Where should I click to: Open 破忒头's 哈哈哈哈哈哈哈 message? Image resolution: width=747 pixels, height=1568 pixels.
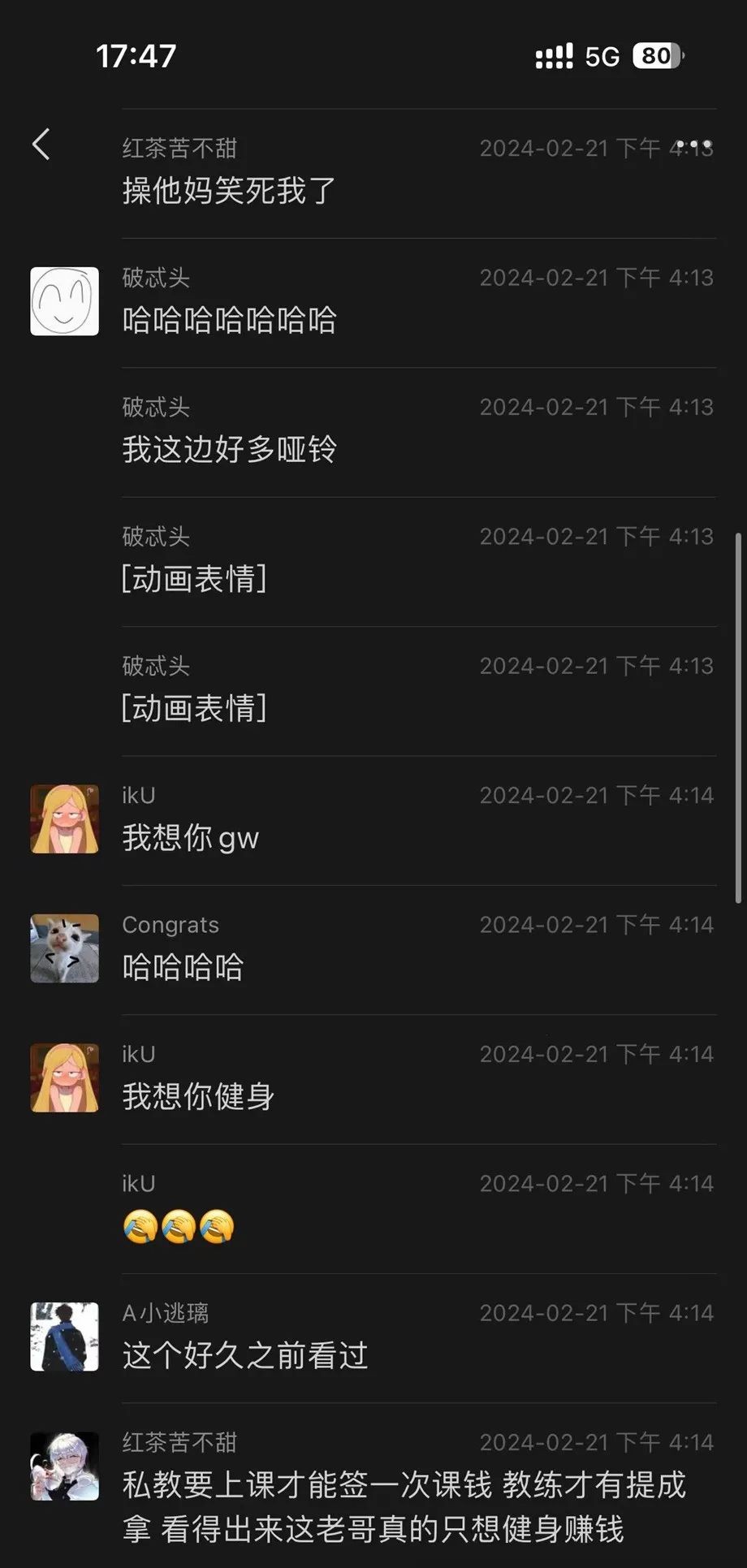(230, 320)
